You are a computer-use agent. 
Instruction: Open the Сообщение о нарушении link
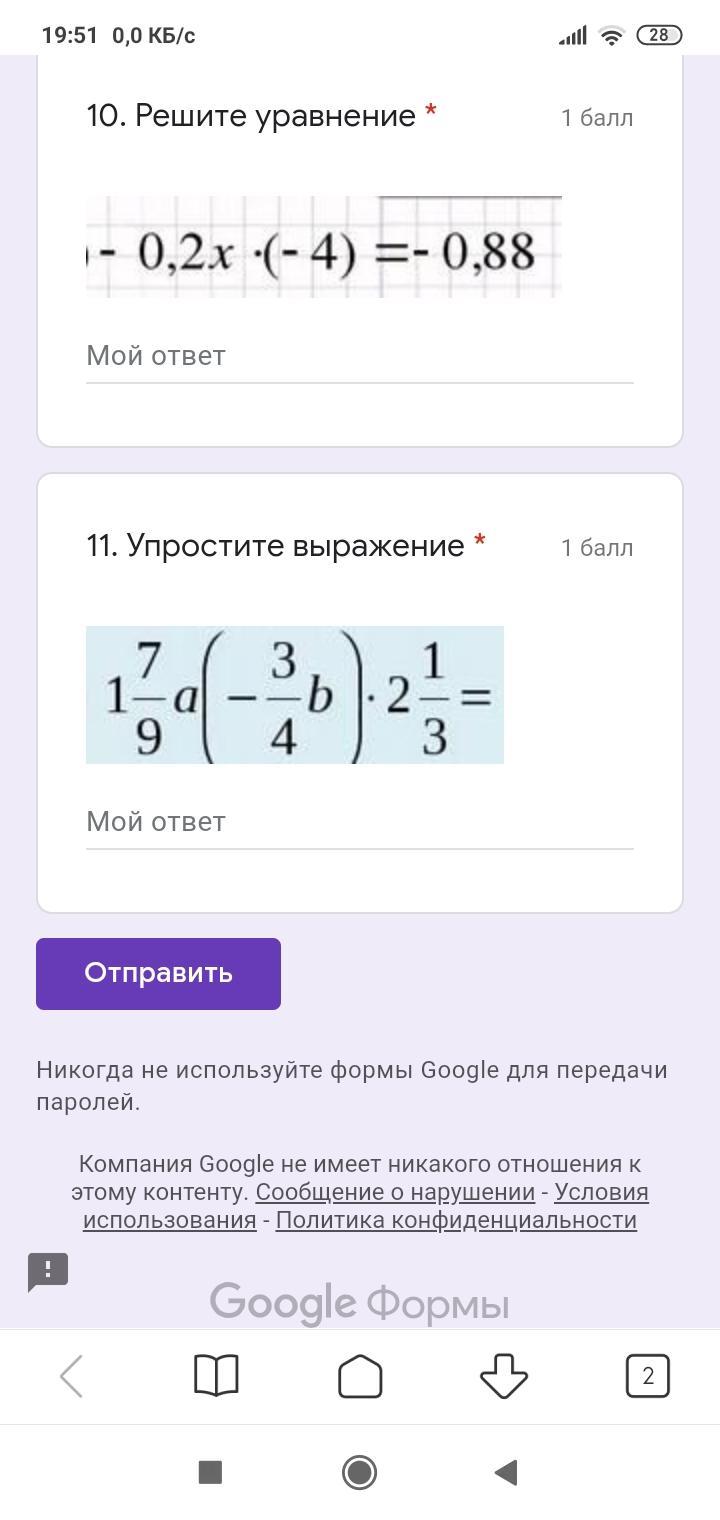pos(395,1192)
